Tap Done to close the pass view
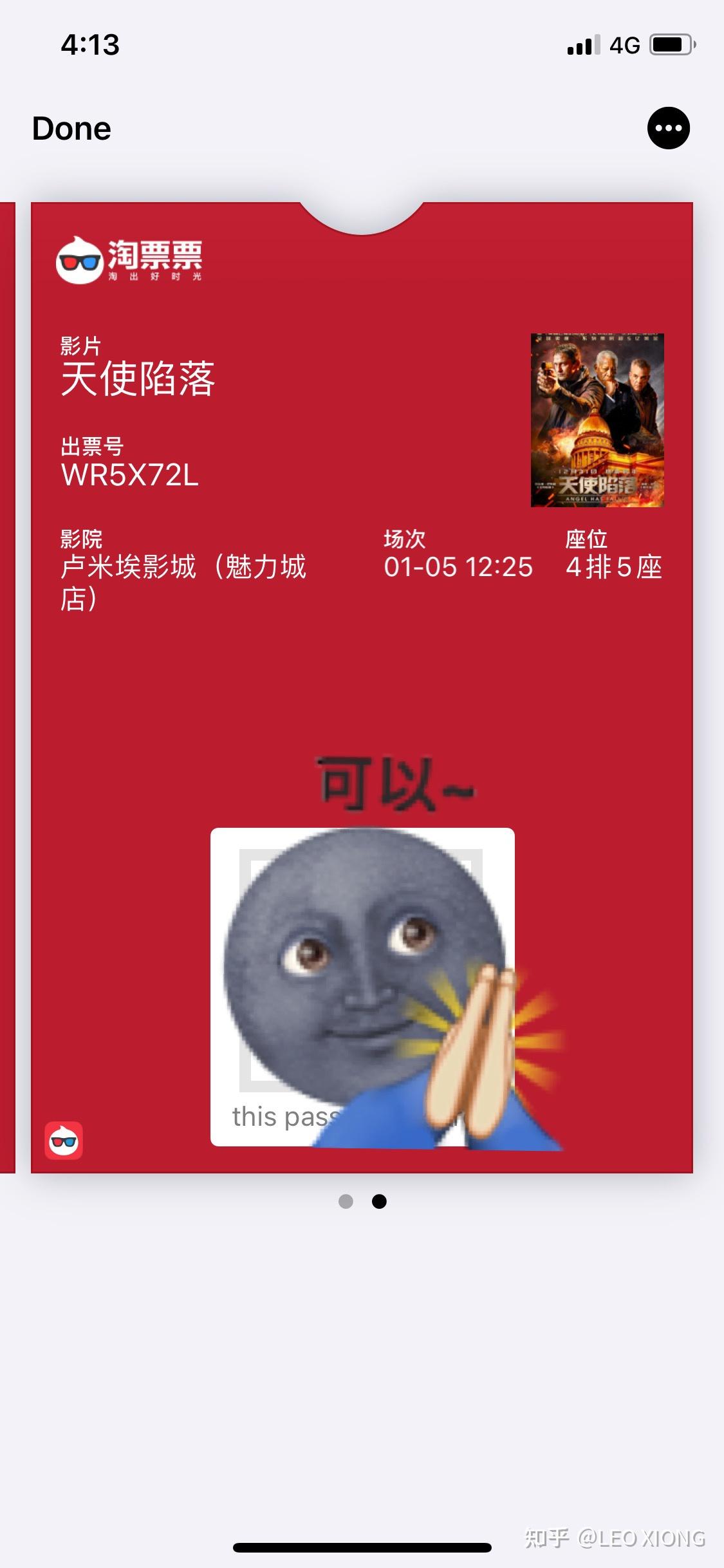724x1568 pixels. pos(71,127)
